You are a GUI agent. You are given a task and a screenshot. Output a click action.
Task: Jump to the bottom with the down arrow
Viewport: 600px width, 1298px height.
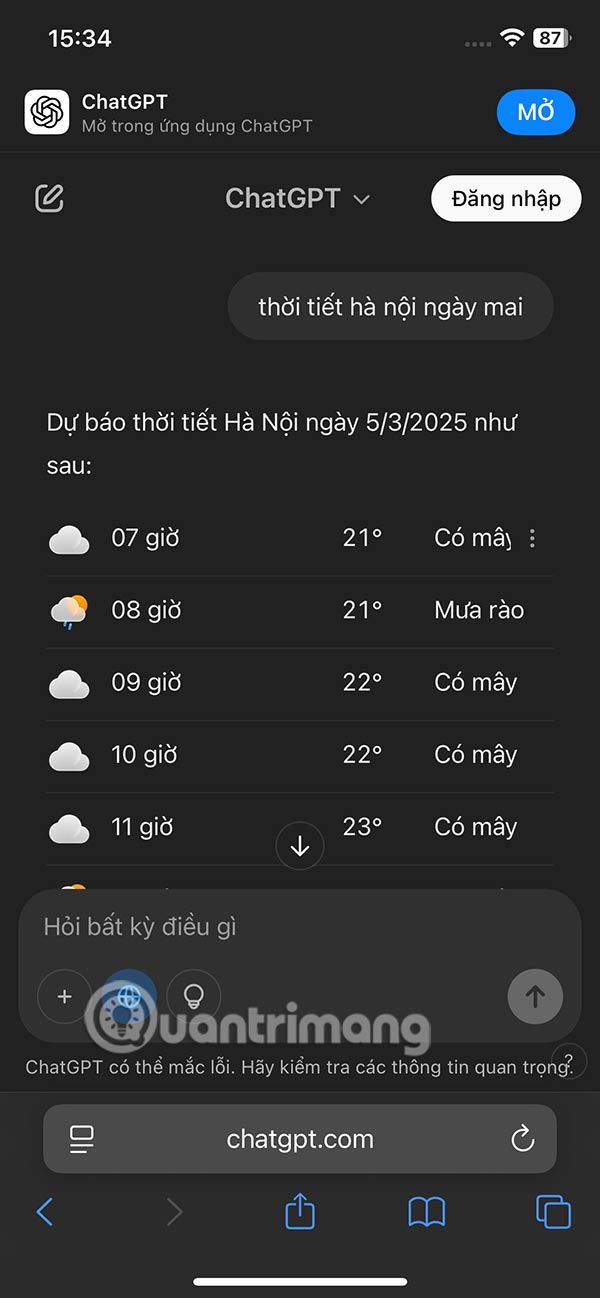click(300, 847)
